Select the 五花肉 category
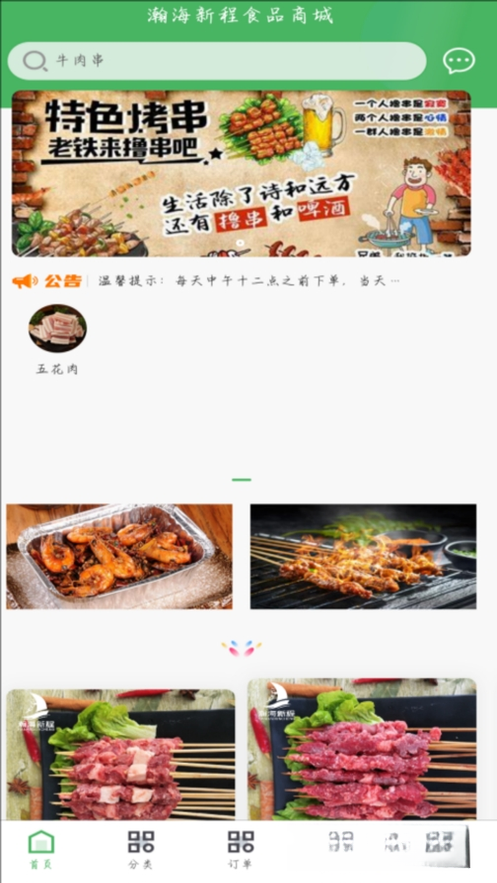 coord(57,340)
